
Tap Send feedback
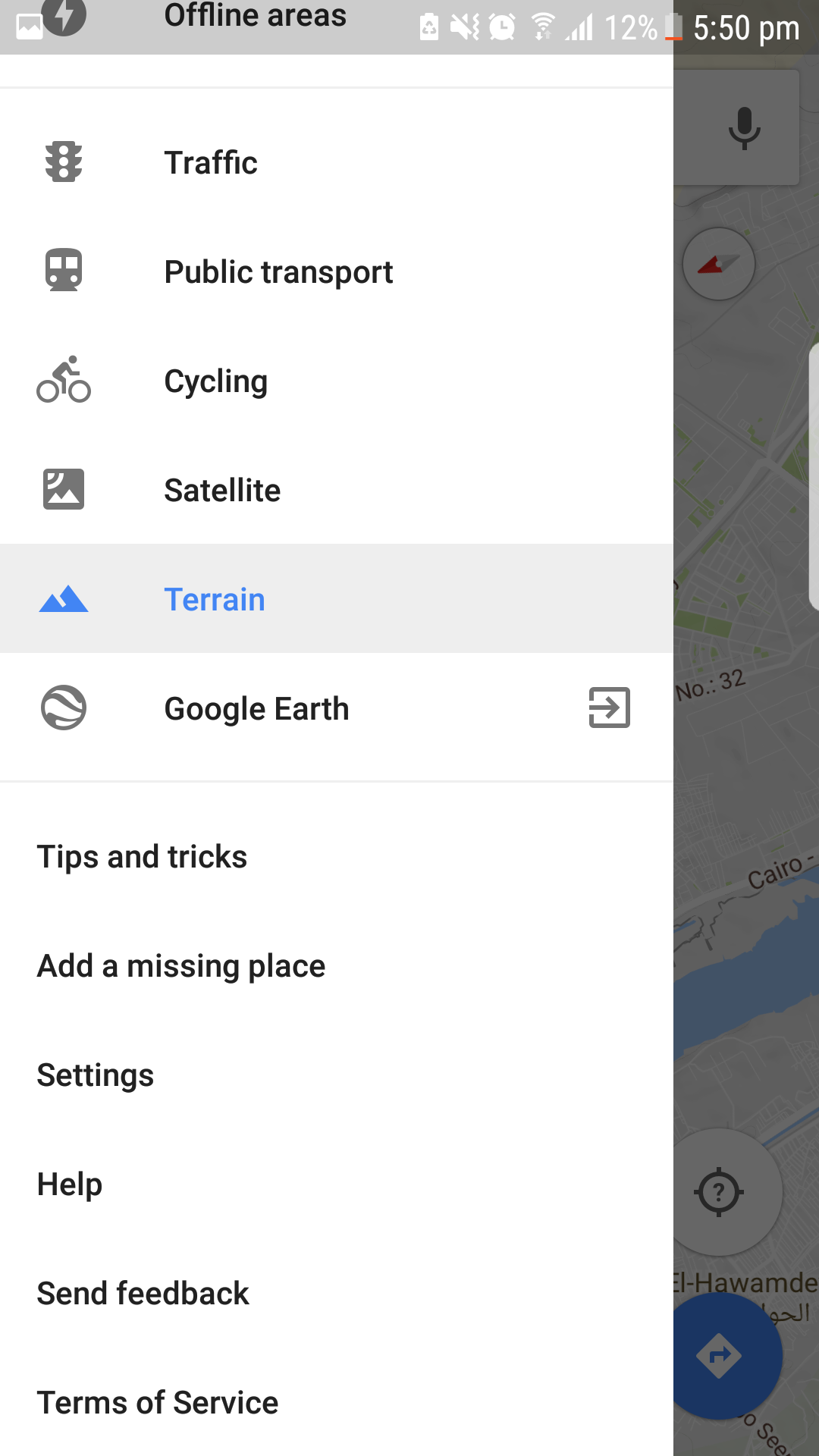point(337,1294)
